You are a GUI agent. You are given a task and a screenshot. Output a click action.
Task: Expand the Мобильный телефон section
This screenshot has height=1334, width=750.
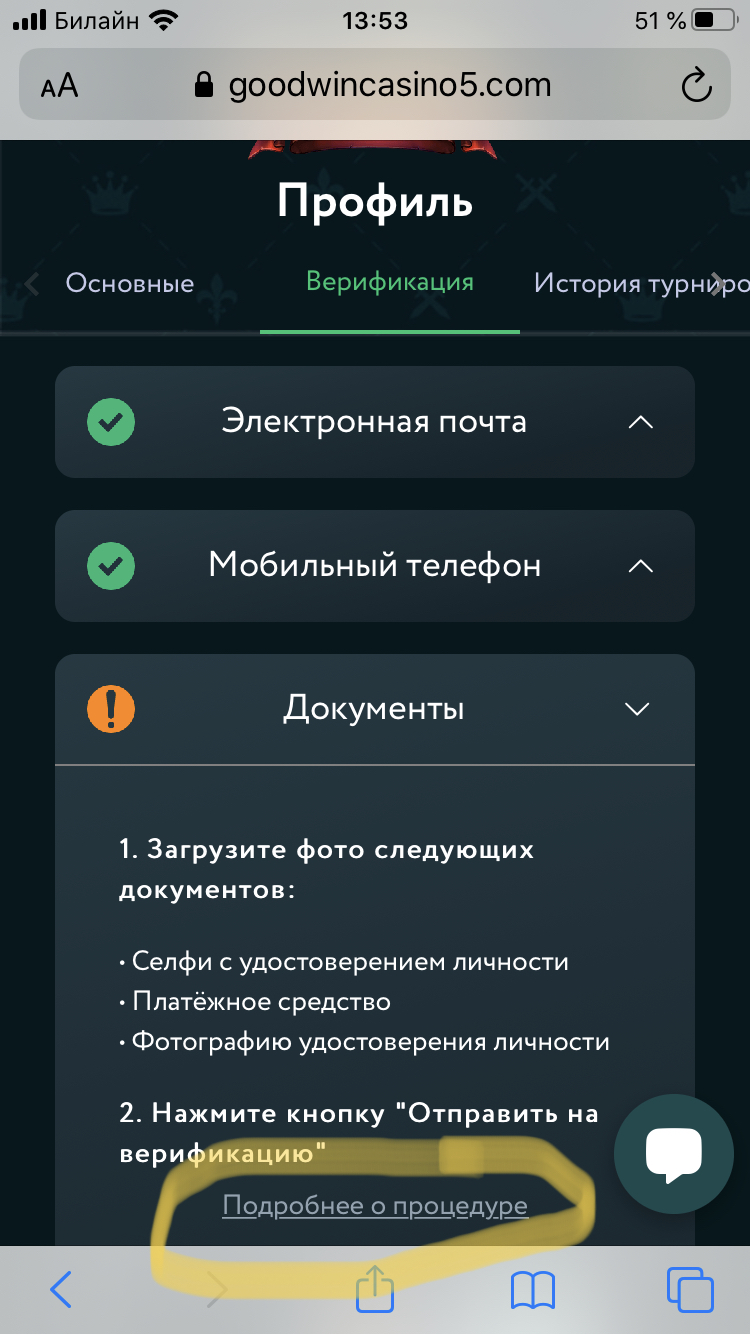coord(375,566)
